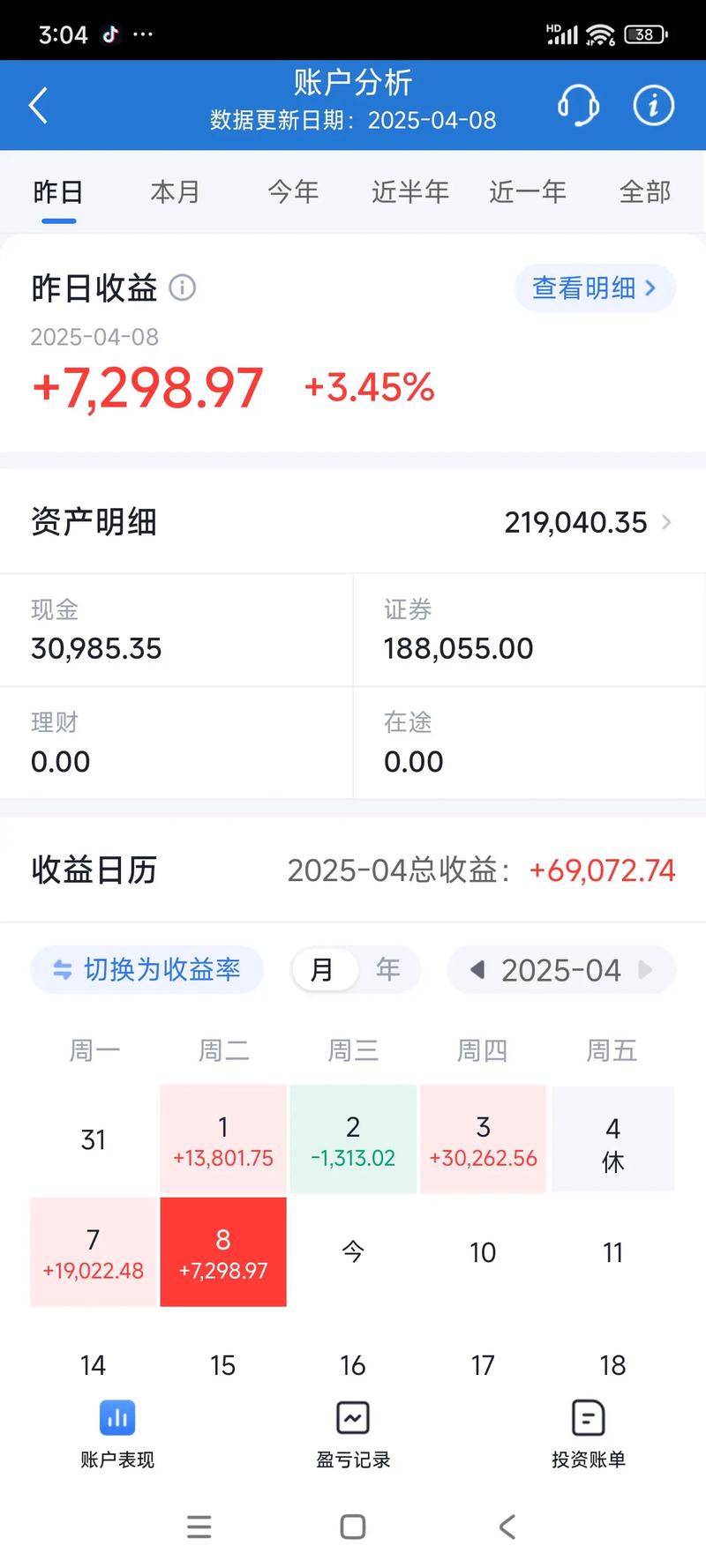
Task: Keep 月 mode selected in the calendar switcher
Action: pos(324,969)
